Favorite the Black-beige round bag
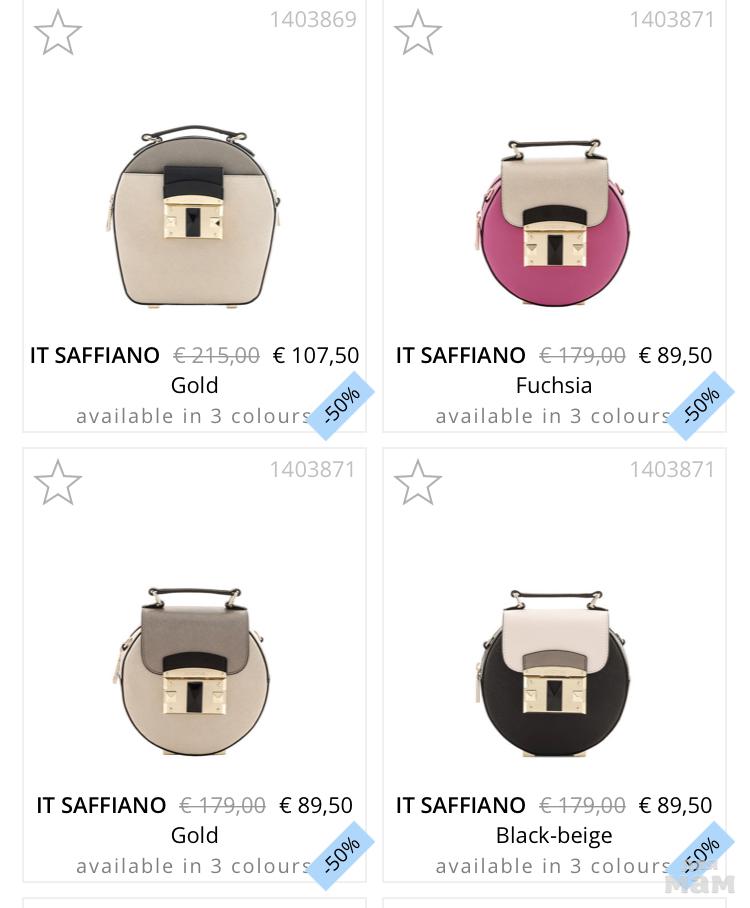 [x=417, y=483]
